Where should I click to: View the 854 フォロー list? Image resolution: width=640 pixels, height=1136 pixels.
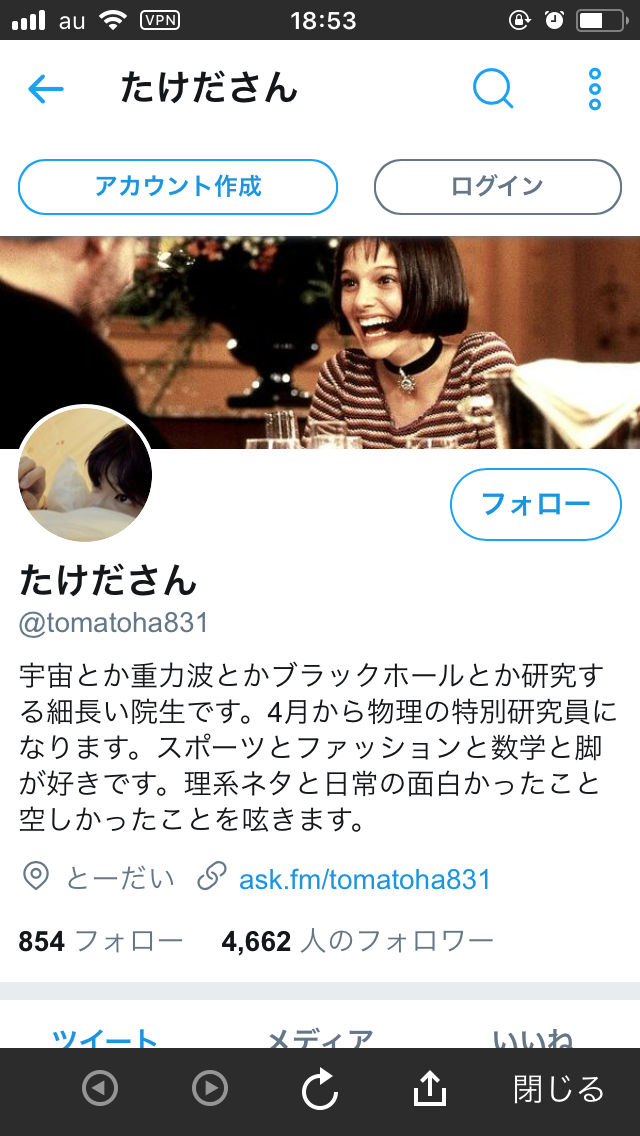pyautogui.click(x=101, y=941)
